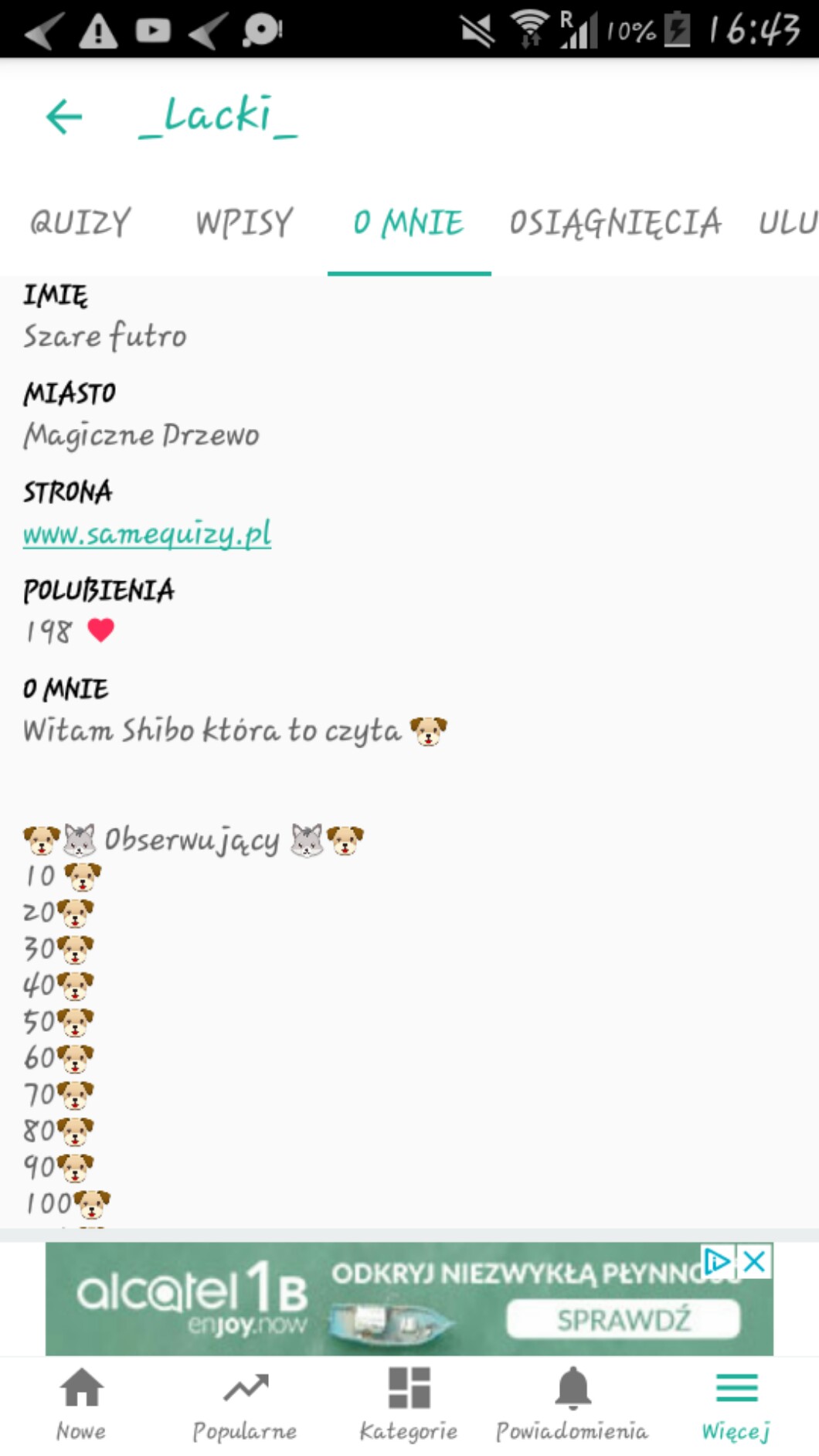Close the alcatel ad banner
The image size is (819, 1456).
(x=755, y=1262)
